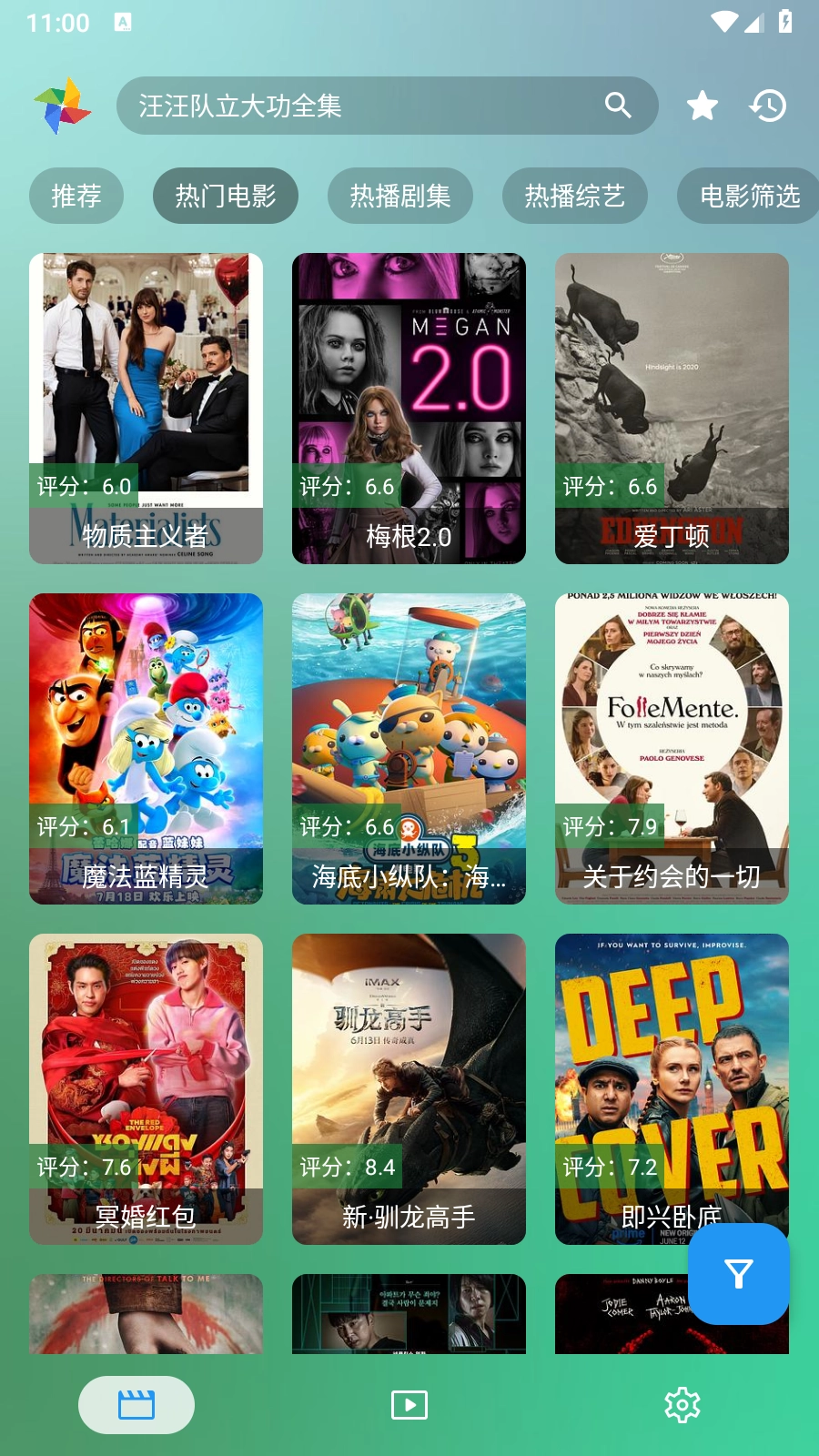Screen dimensions: 819x1456
Task: Select 关于约会的一切
Action: [672, 748]
